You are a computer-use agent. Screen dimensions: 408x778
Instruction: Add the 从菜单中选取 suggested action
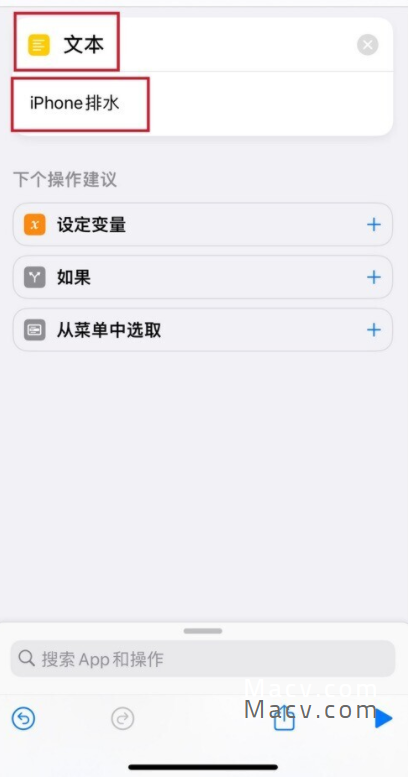click(x=373, y=330)
